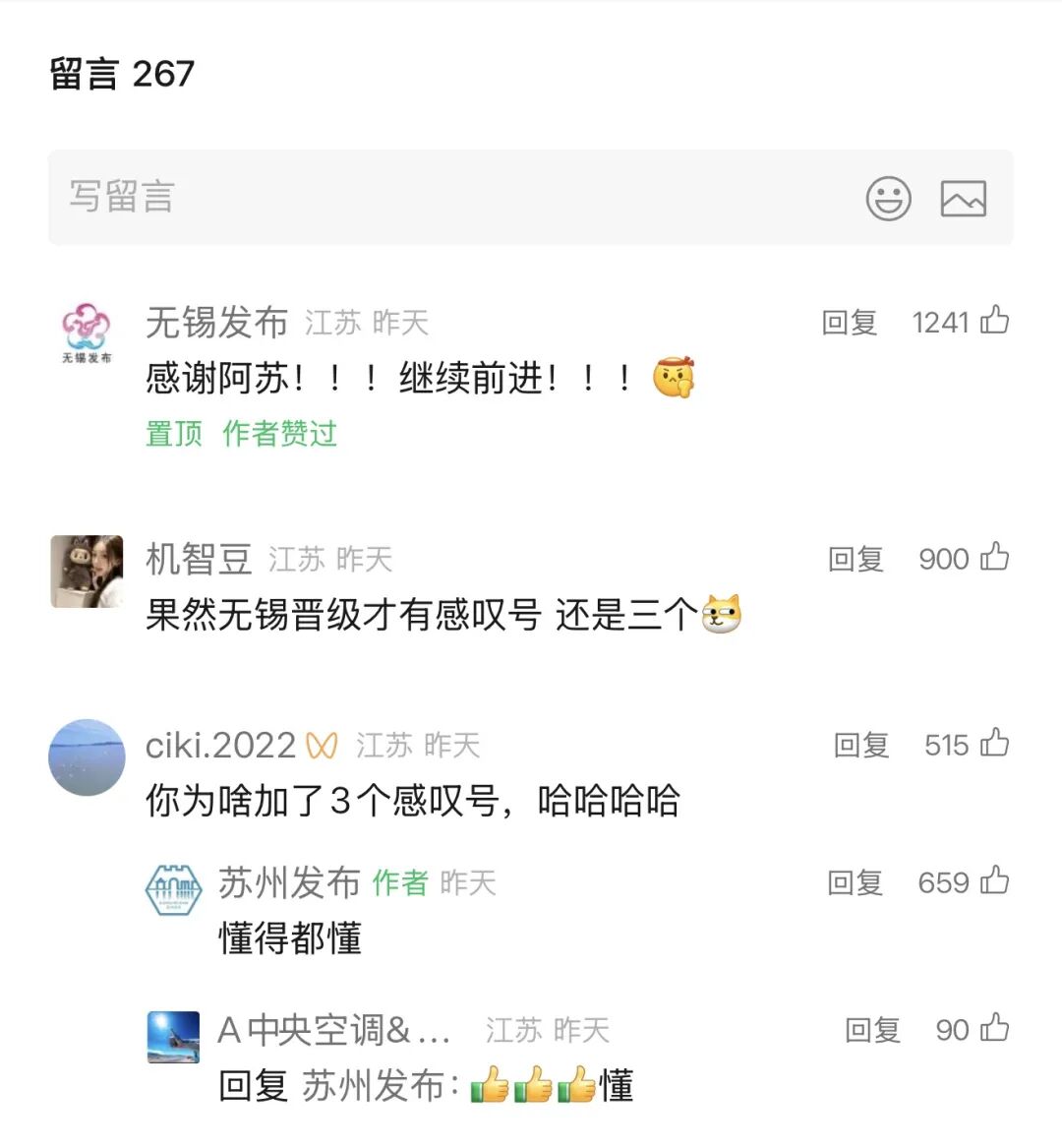Open 无锡发布's profile avatar
1062x1148 pixels.
(x=87, y=333)
